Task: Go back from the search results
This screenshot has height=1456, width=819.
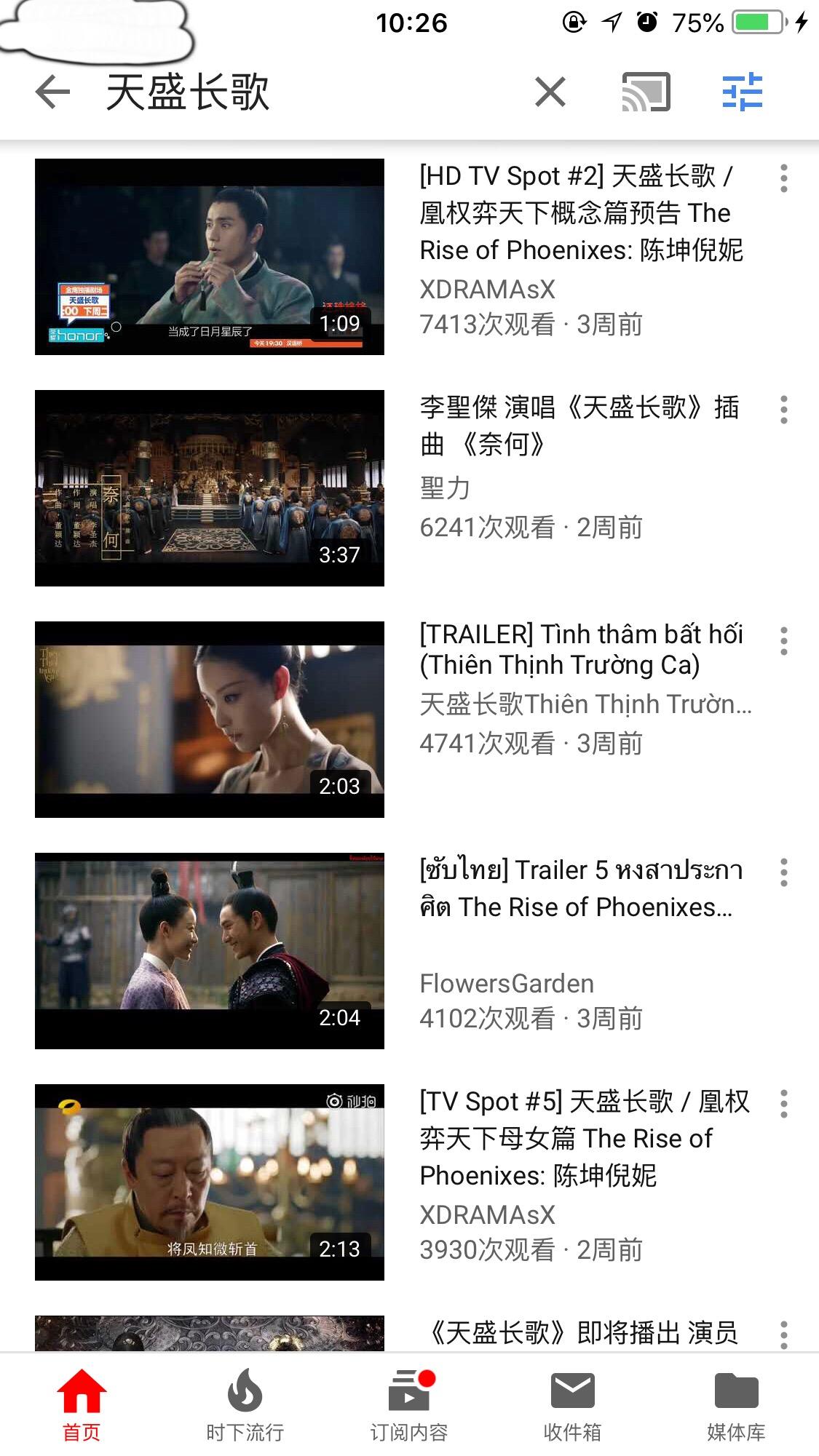Action: pos(52,92)
